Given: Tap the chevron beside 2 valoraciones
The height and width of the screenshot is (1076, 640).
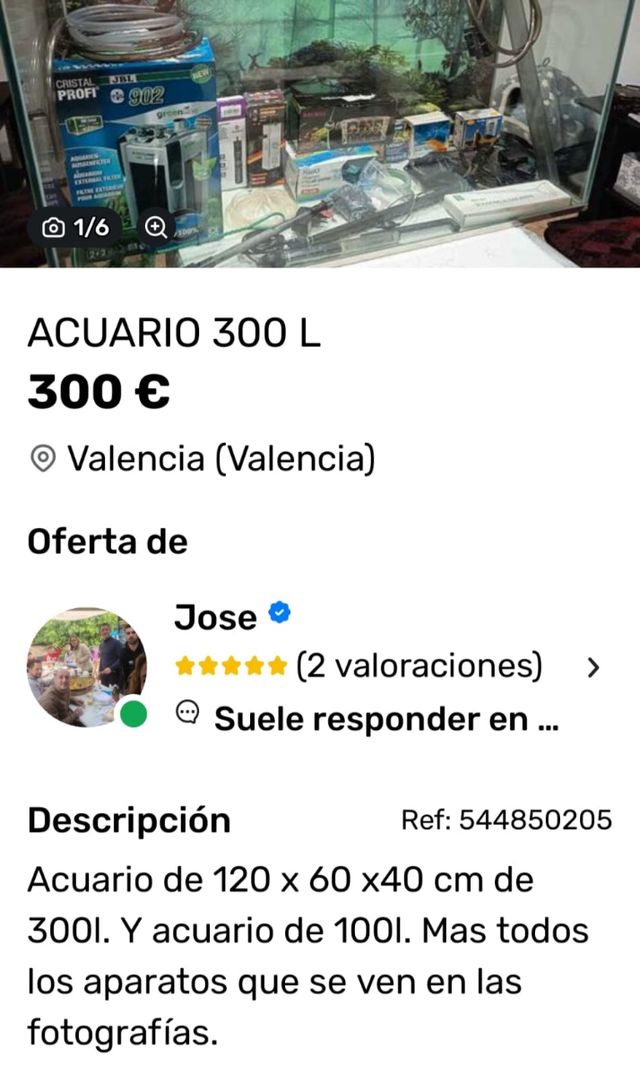Looking at the screenshot, I should click(593, 668).
